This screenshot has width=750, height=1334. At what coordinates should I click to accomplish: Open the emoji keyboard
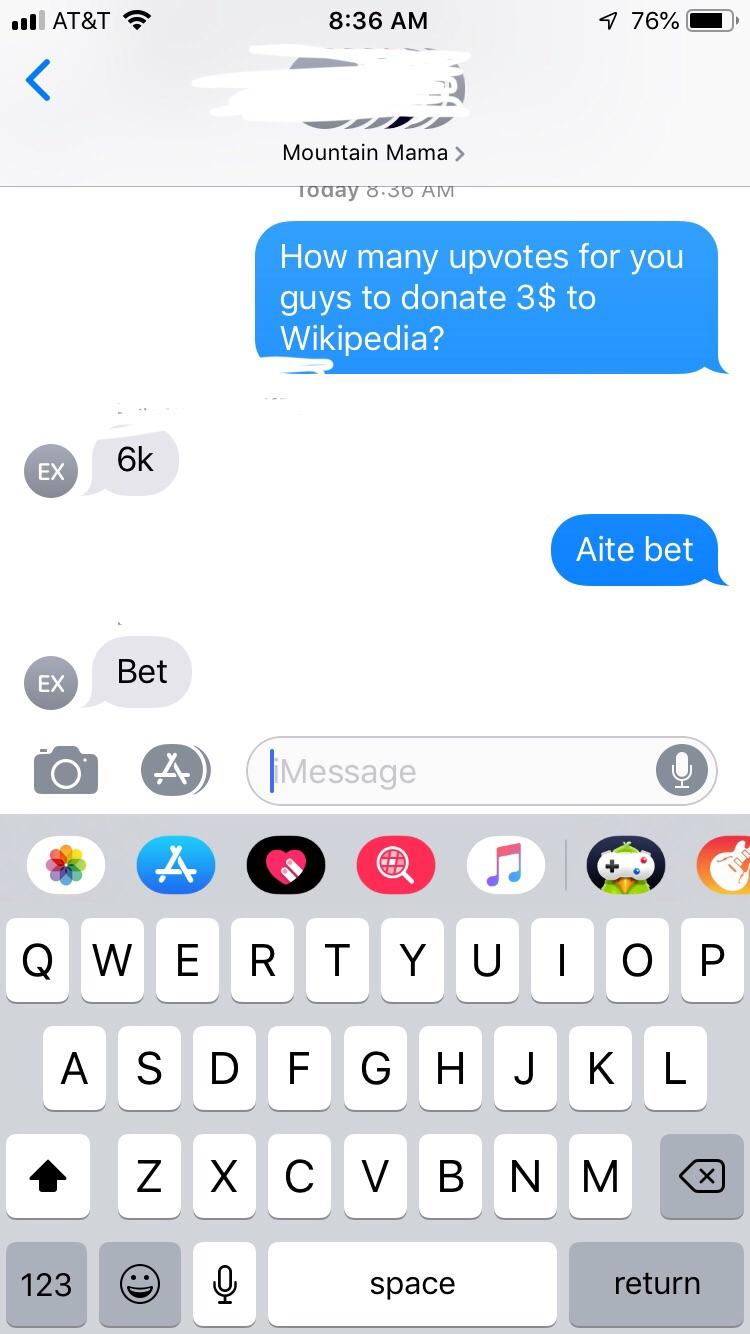tap(140, 1284)
